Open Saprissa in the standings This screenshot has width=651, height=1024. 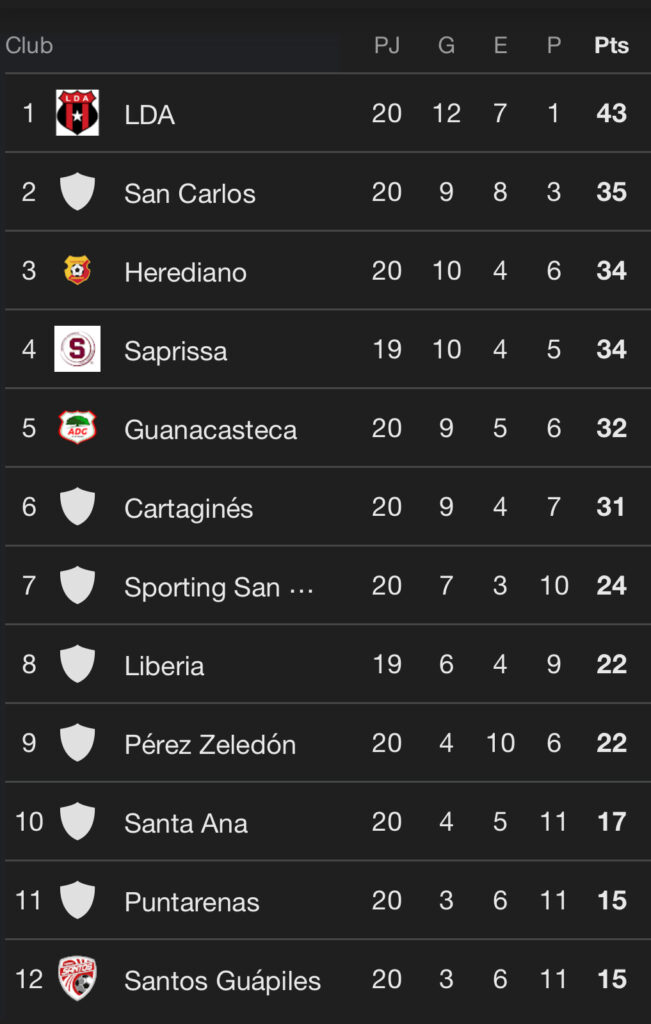coord(176,351)
